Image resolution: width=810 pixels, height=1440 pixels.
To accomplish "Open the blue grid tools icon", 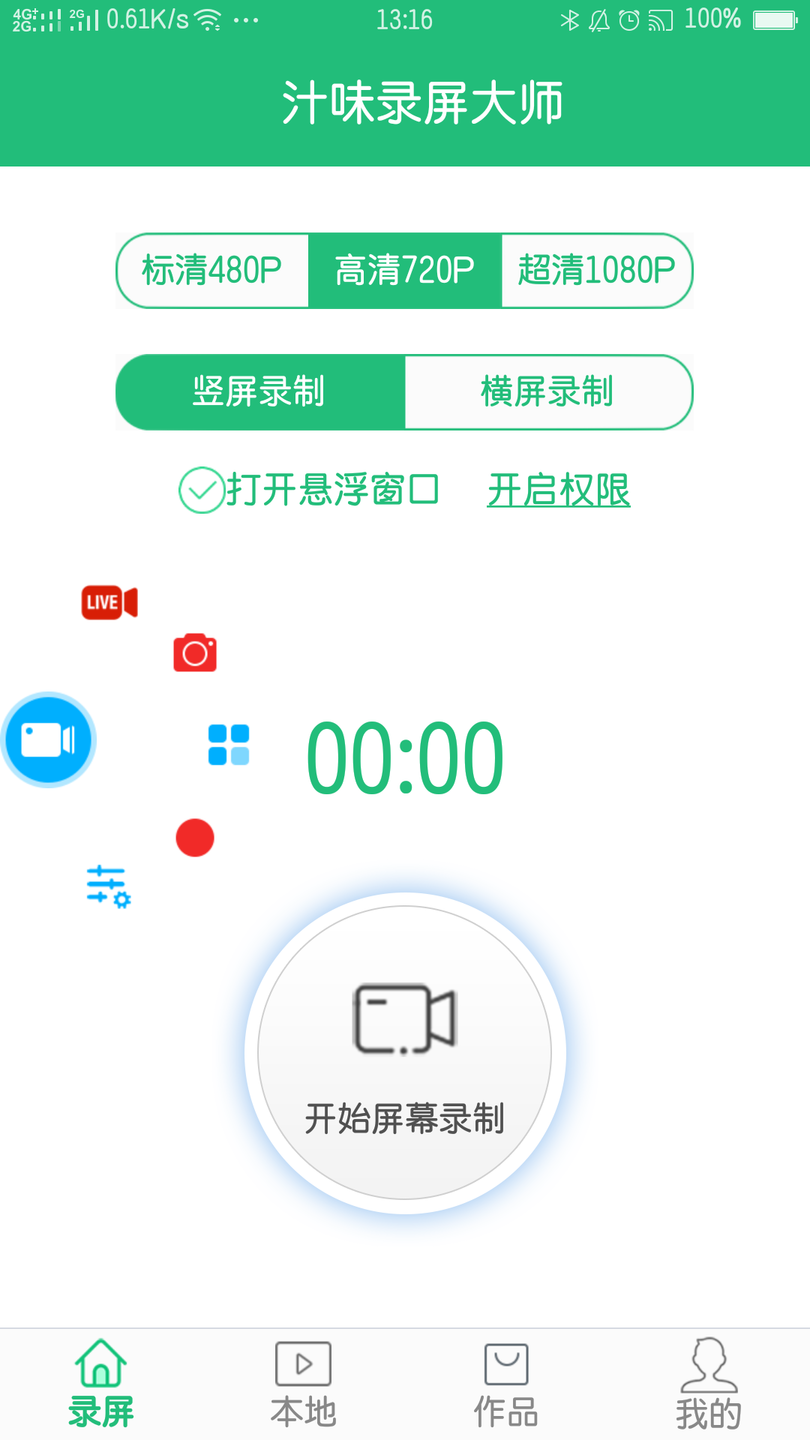I will point(228,744).
